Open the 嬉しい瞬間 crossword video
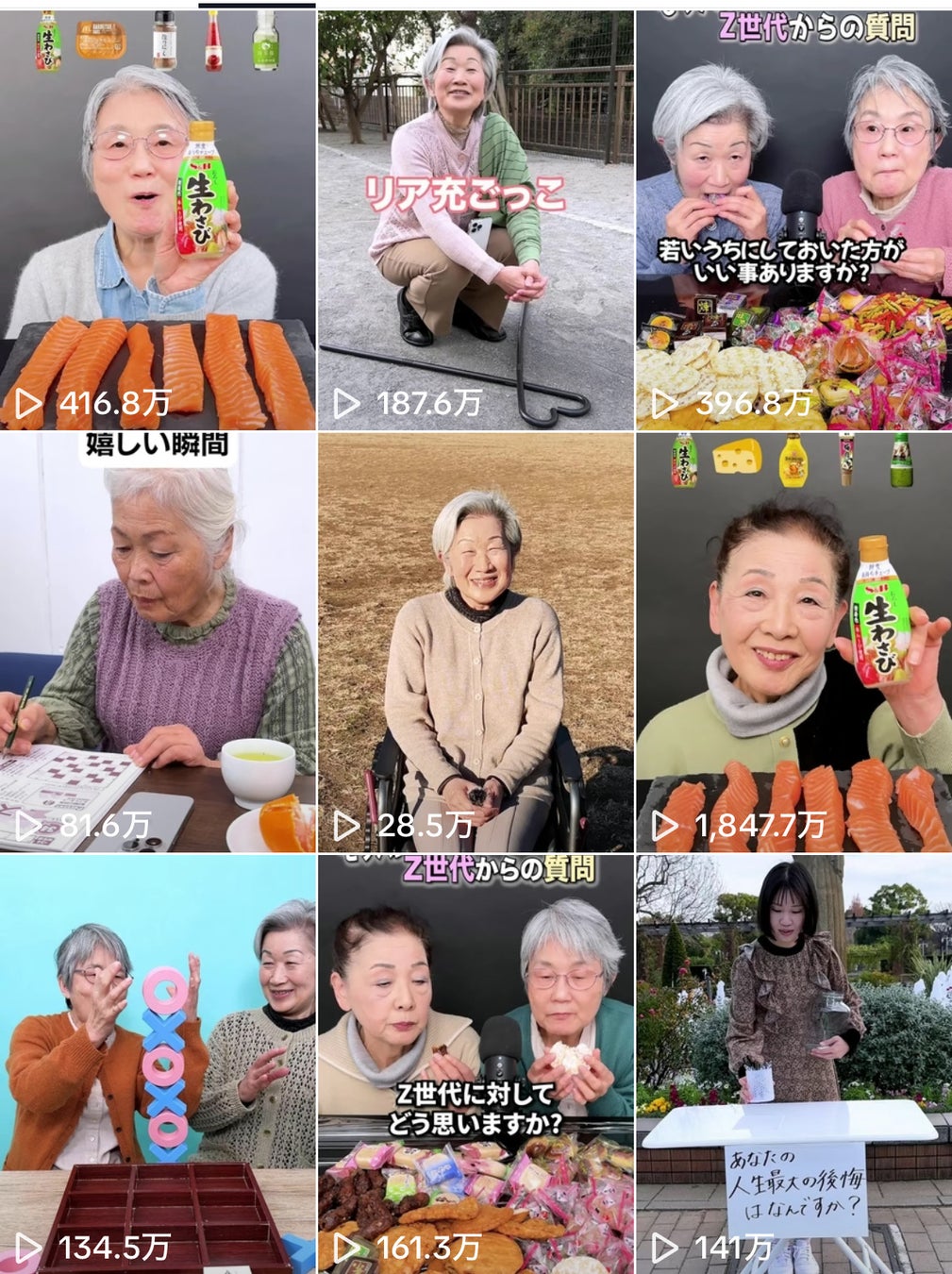The height and width of the screenshot is (1274, 952). (x=158, y=642)
